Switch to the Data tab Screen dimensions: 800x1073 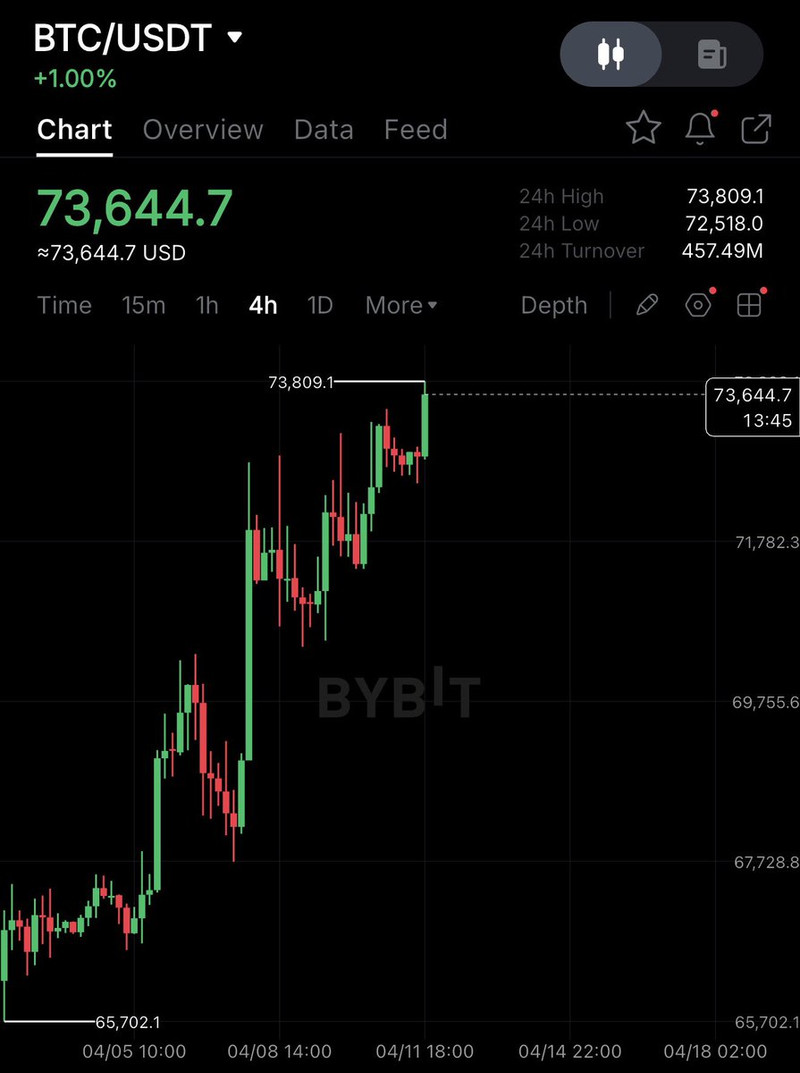click(x=323, y=130)
